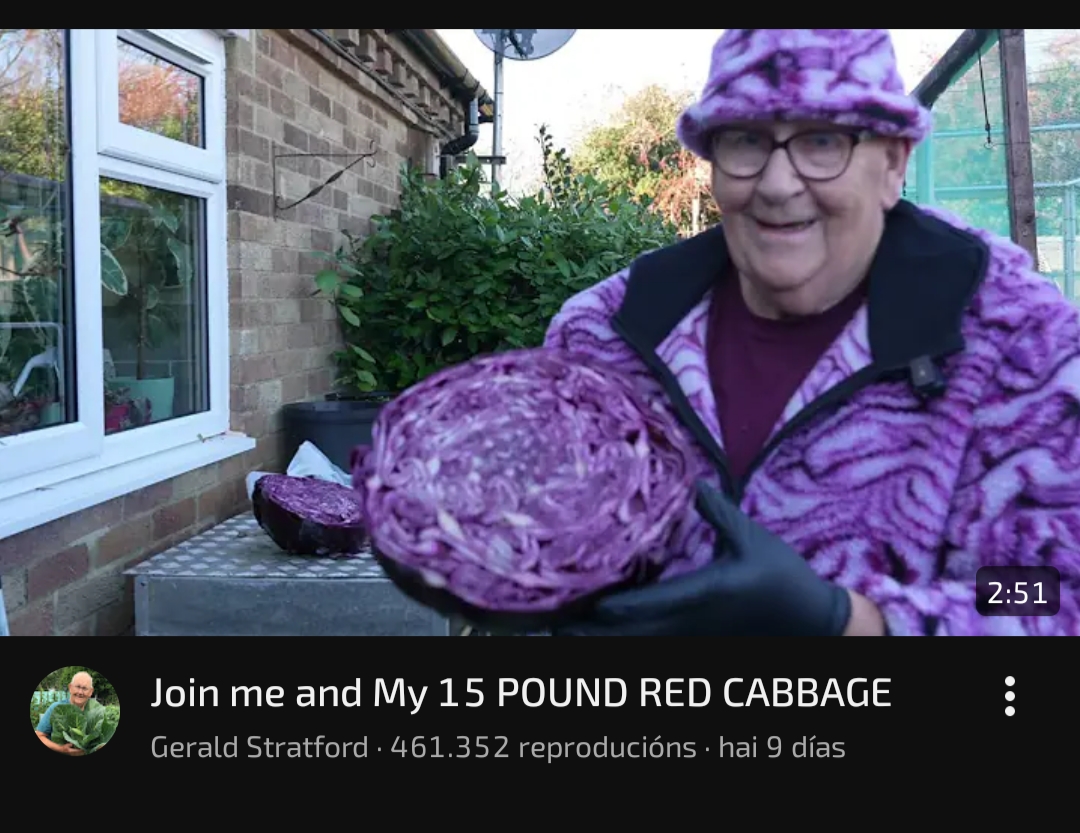Open the video's three-dot options menu
Viewport: 1080px width, 833px height.
coord(1010,696)
